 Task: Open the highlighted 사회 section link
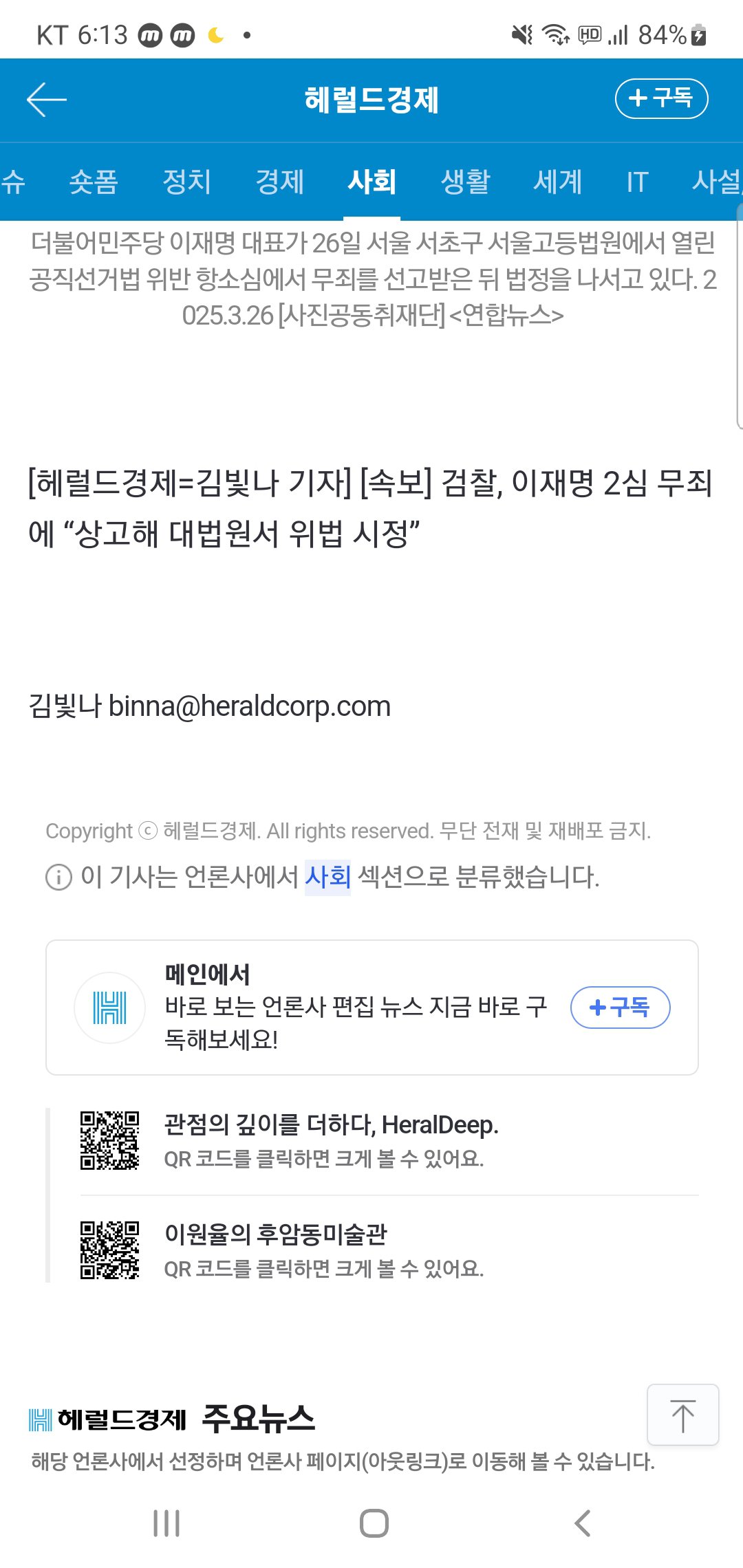click(327, 877)
